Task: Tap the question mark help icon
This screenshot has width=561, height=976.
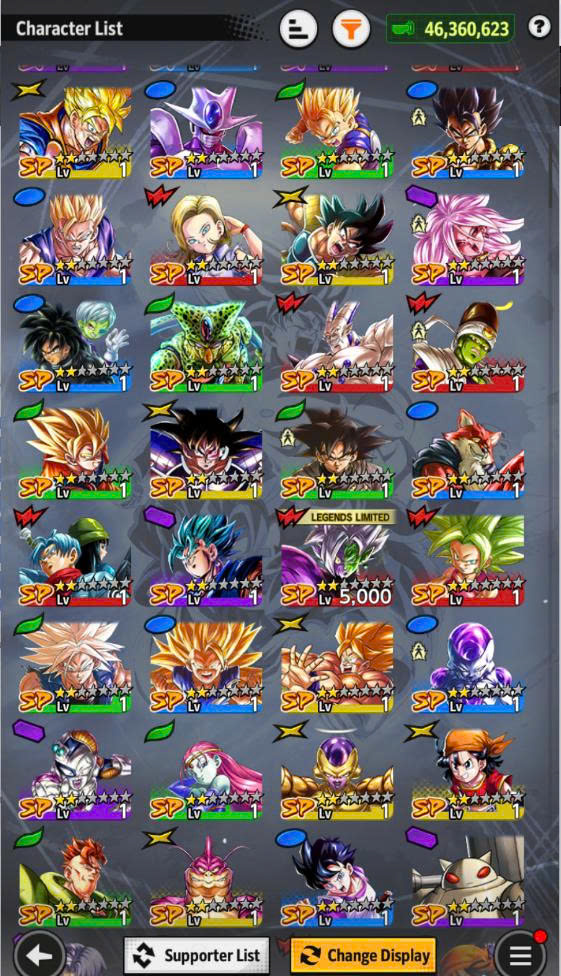Action: pyautogui.click(x=539, y=27)
